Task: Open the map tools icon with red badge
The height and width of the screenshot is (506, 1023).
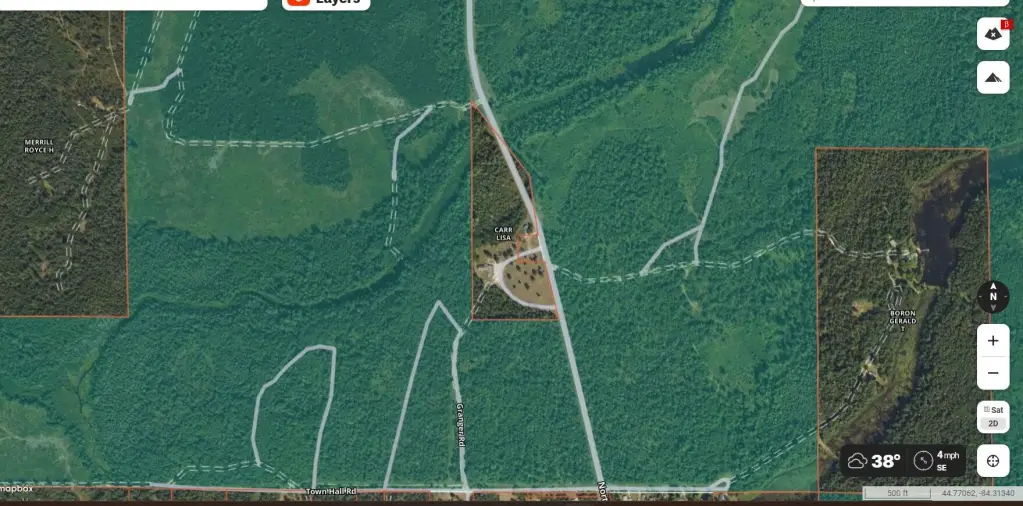Action: click(x=992, y=33)
